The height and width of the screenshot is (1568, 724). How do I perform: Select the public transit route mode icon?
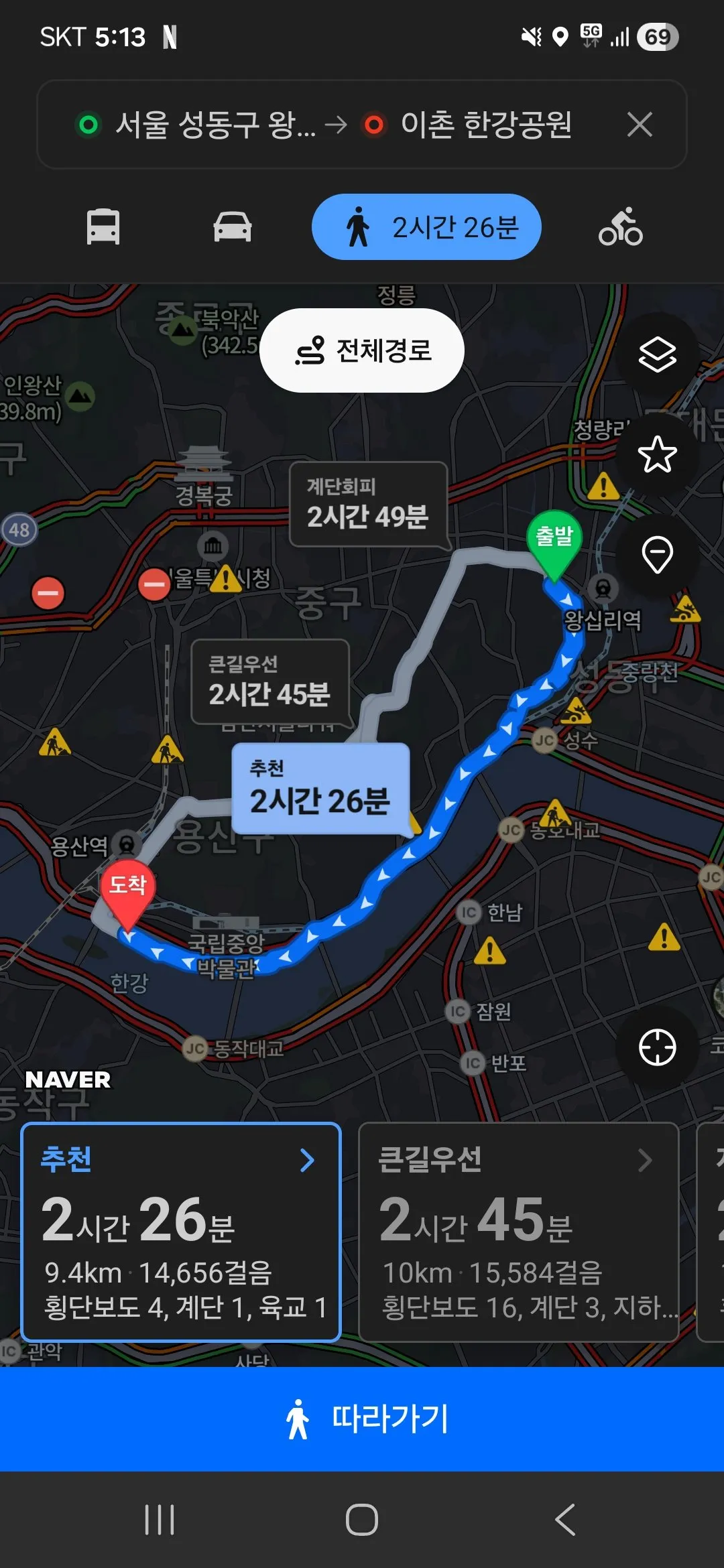(103, 226)
